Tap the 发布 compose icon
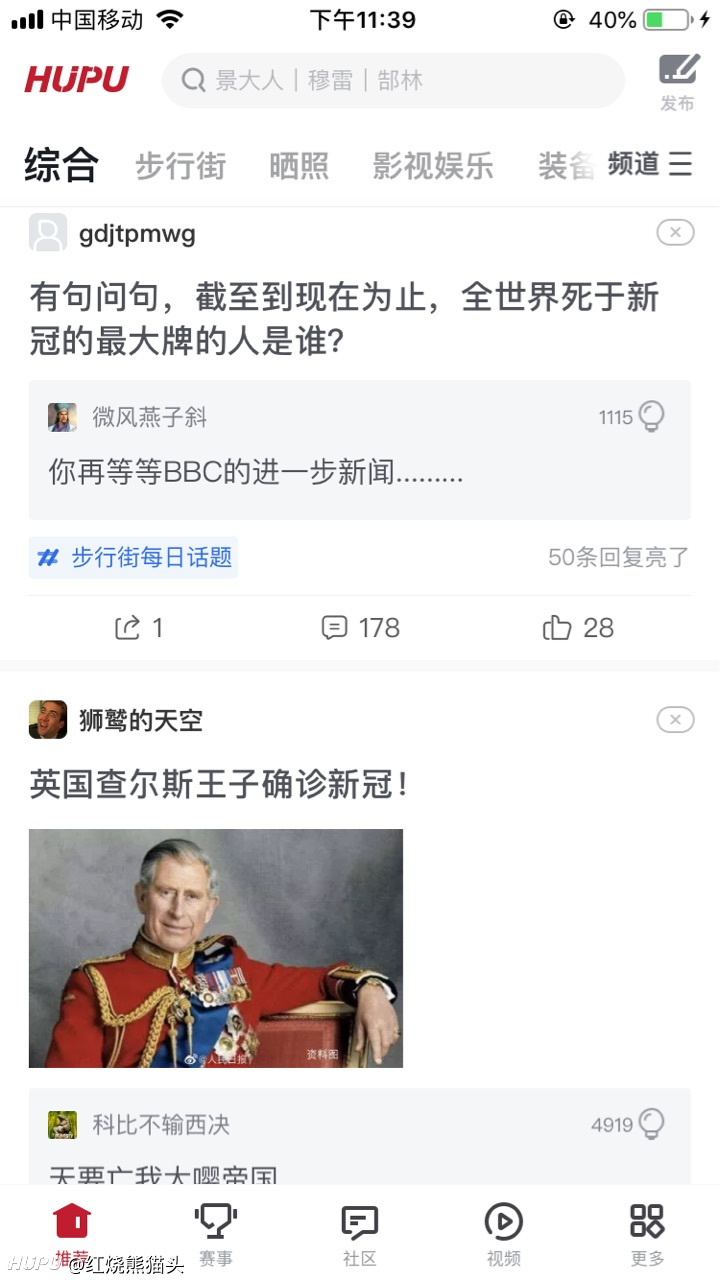 click(x=677, y=82)
